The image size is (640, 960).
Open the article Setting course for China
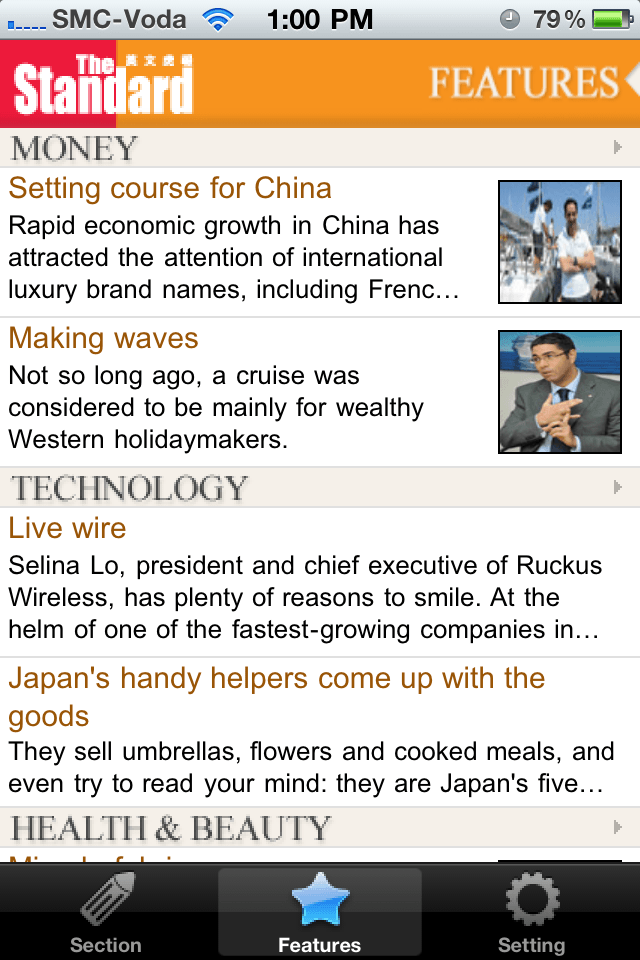click(170, 188)
